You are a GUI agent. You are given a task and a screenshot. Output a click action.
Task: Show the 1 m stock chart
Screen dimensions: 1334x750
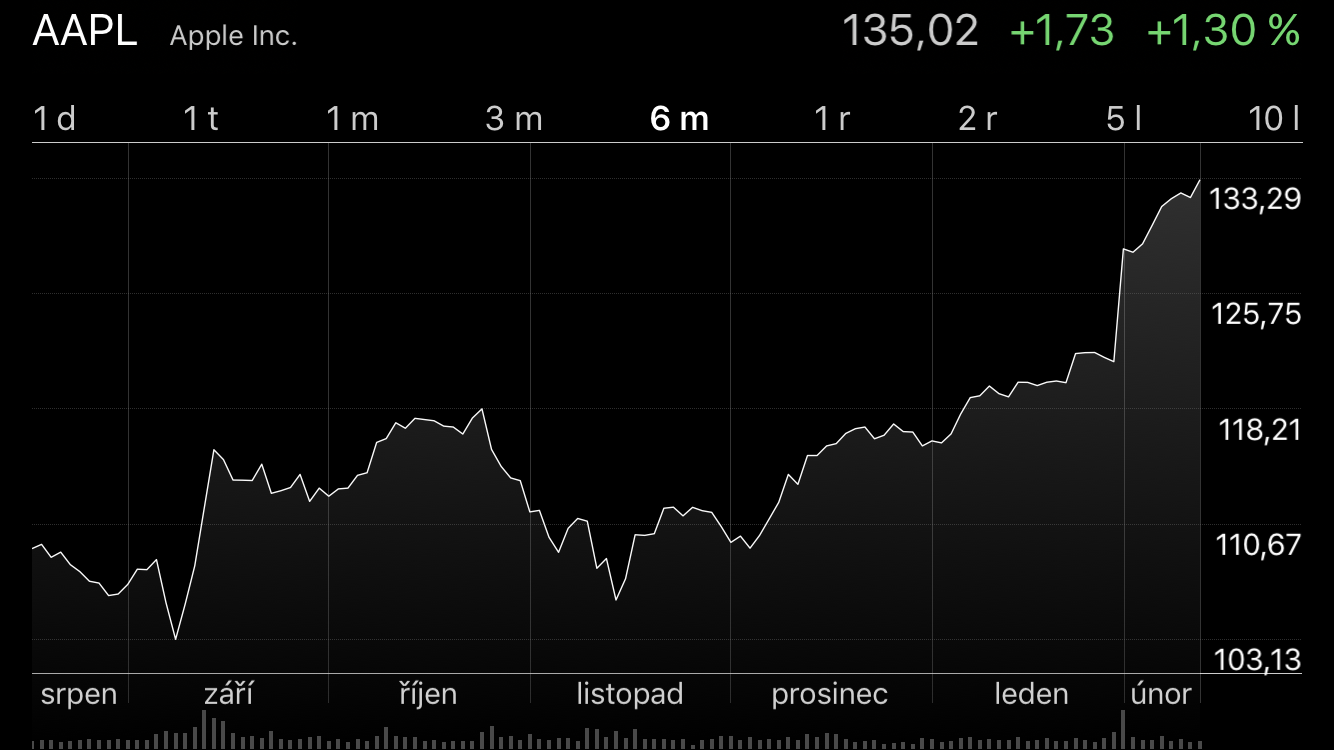pyautogui.click(x=353, y=119)
